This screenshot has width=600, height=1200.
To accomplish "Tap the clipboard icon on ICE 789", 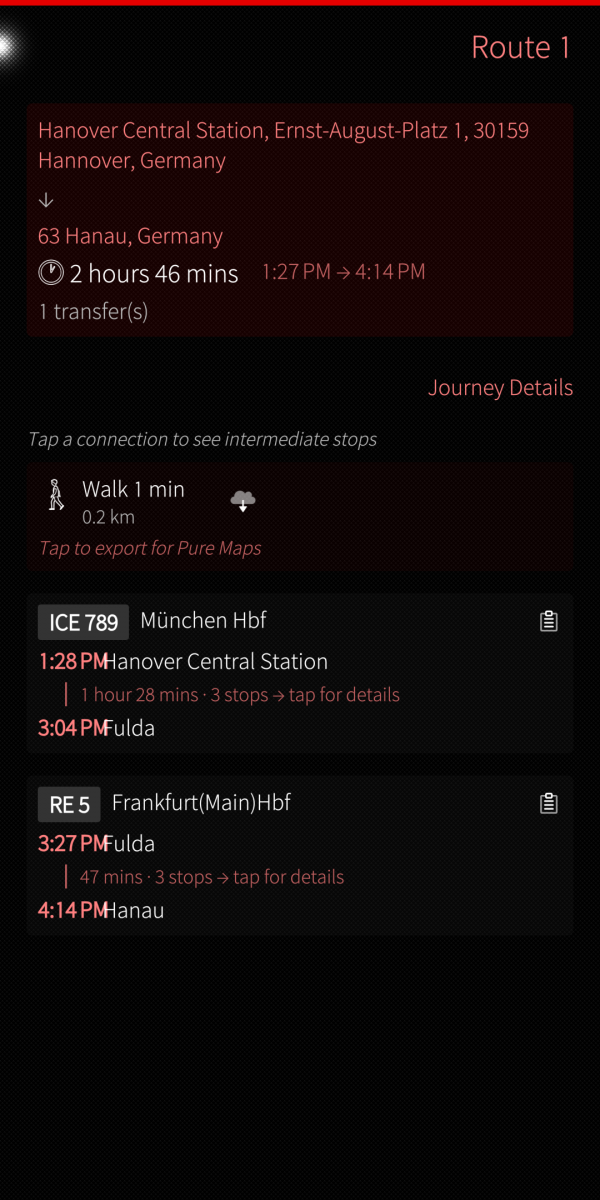I will click(x=548, y=621).
